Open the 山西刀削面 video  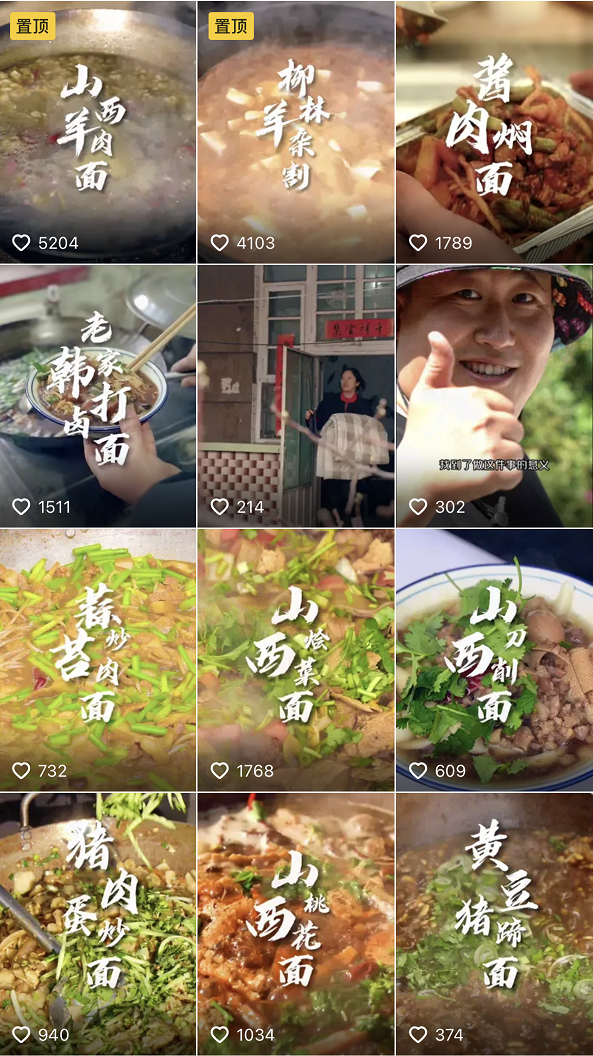[495, 659]
